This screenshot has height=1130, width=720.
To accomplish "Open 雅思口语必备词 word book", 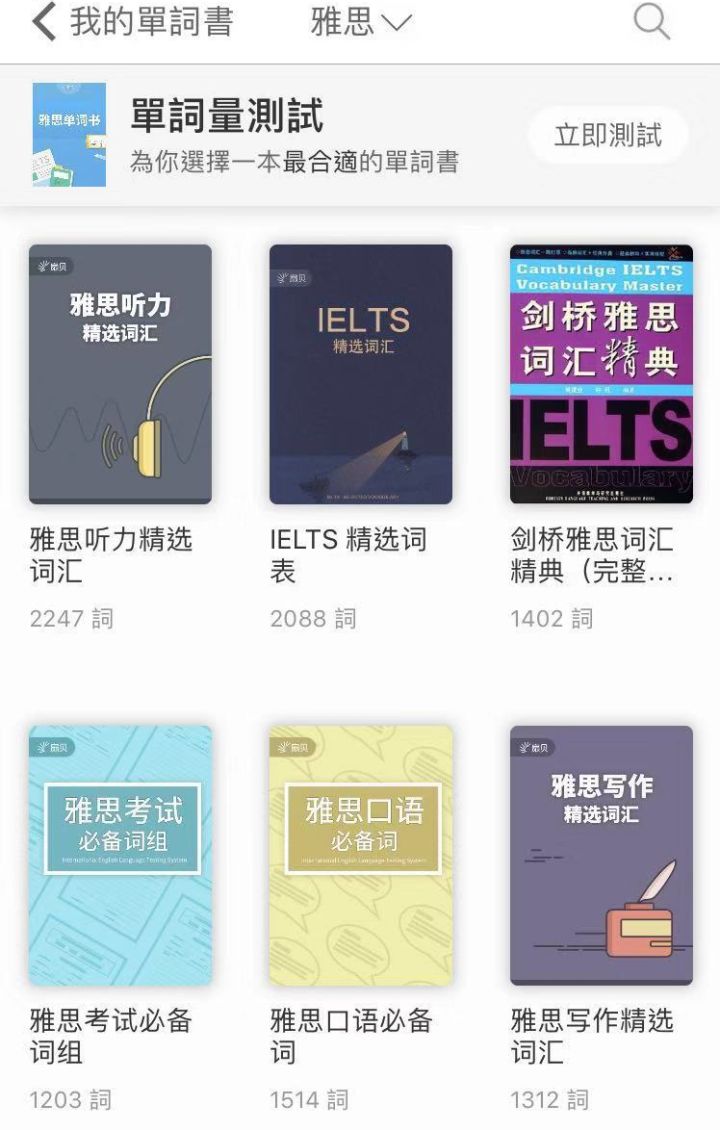I will [360, 856].
